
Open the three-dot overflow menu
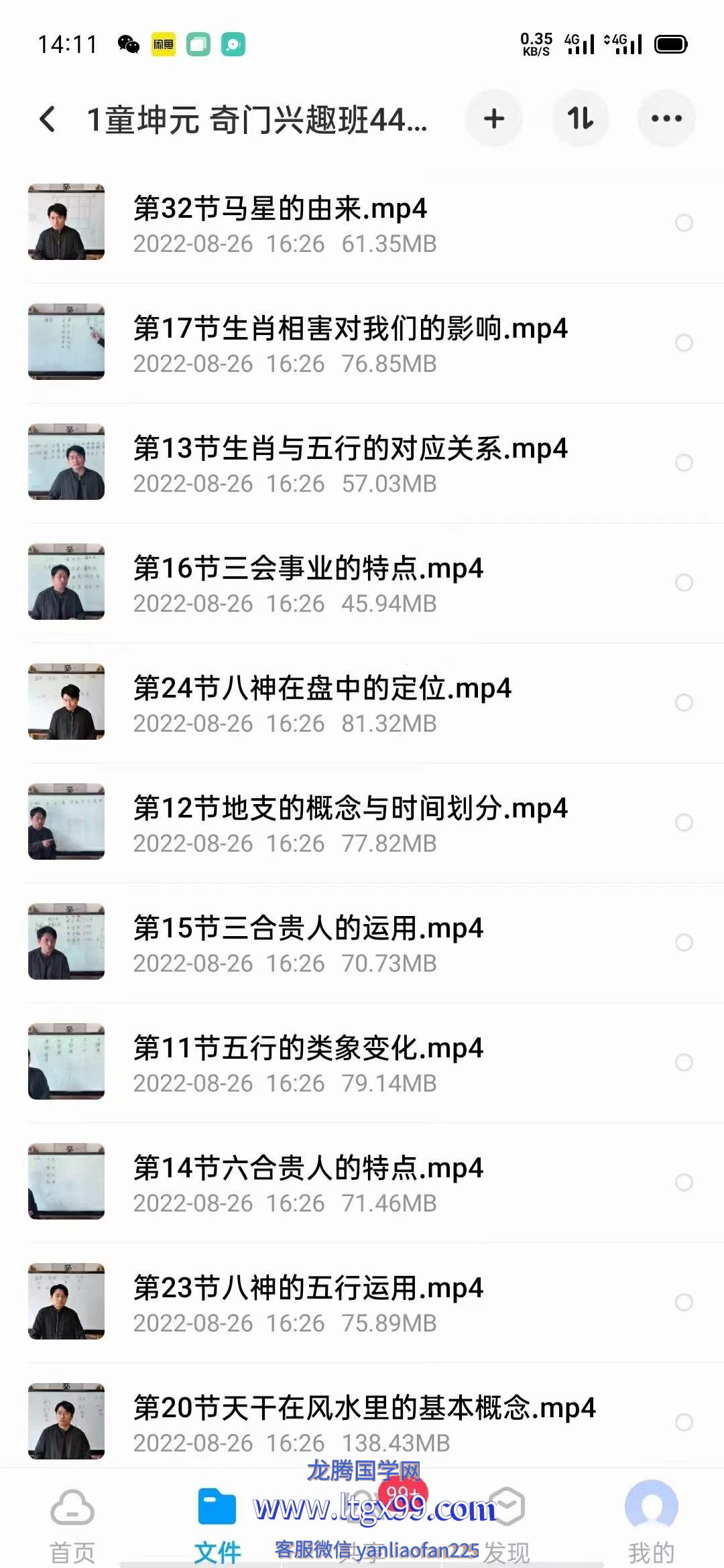coord(666,119)
